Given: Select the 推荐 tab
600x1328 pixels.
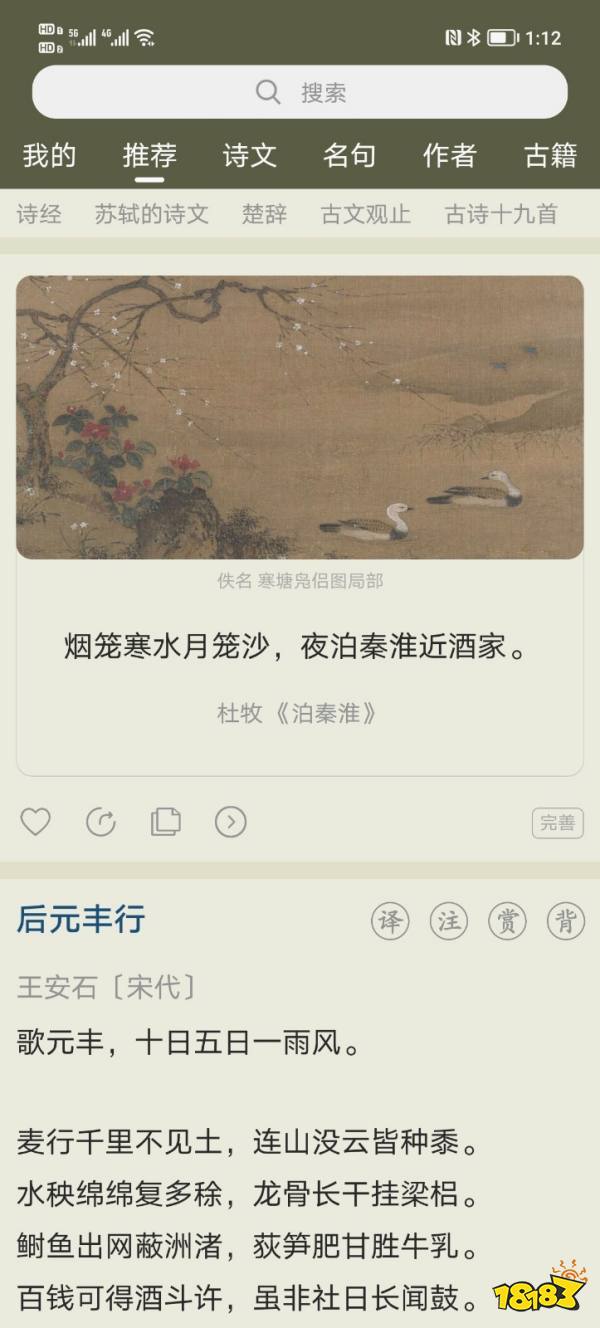Looking at the screenshot, I should pos(150,155).
